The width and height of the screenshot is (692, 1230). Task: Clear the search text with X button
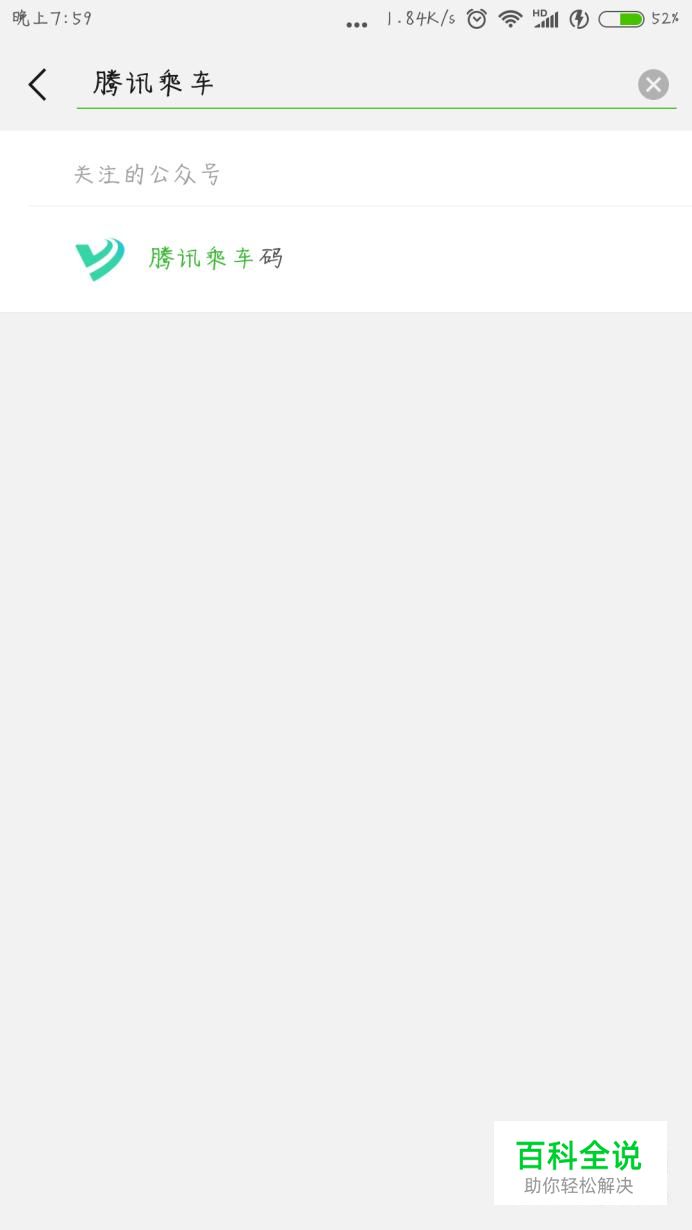click(653, 85)
